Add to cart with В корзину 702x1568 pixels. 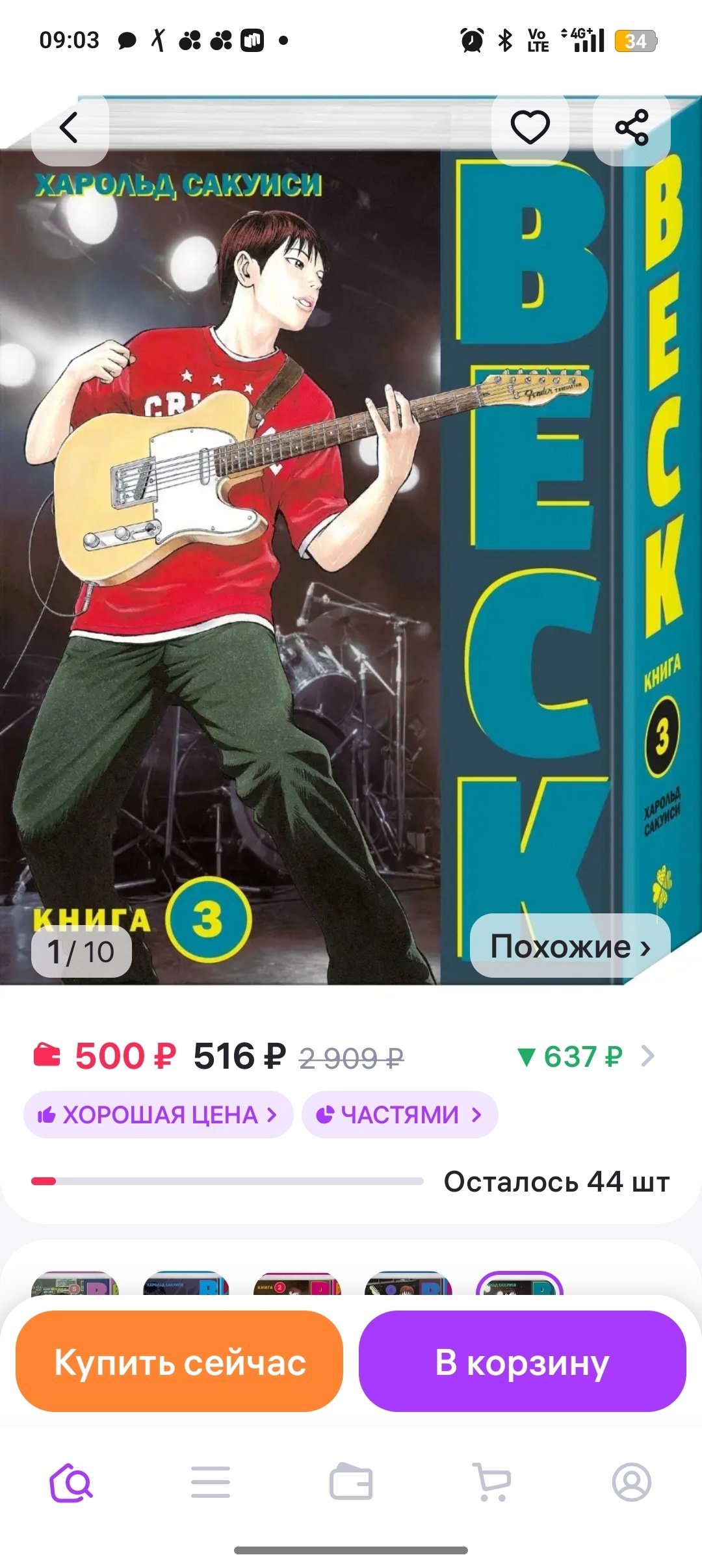(523, 1361)
